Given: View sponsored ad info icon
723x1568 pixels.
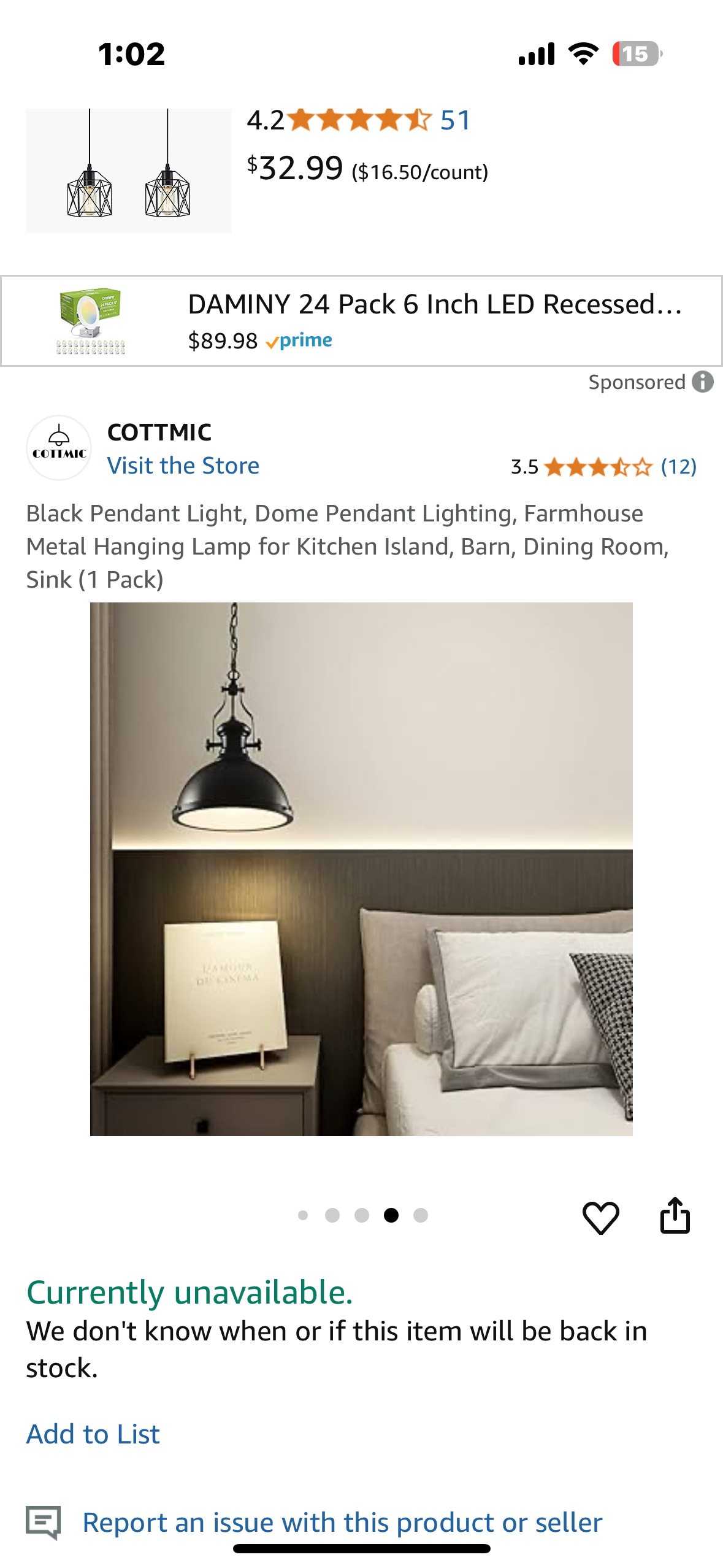Looking at the screenshot, I should 703,382.
